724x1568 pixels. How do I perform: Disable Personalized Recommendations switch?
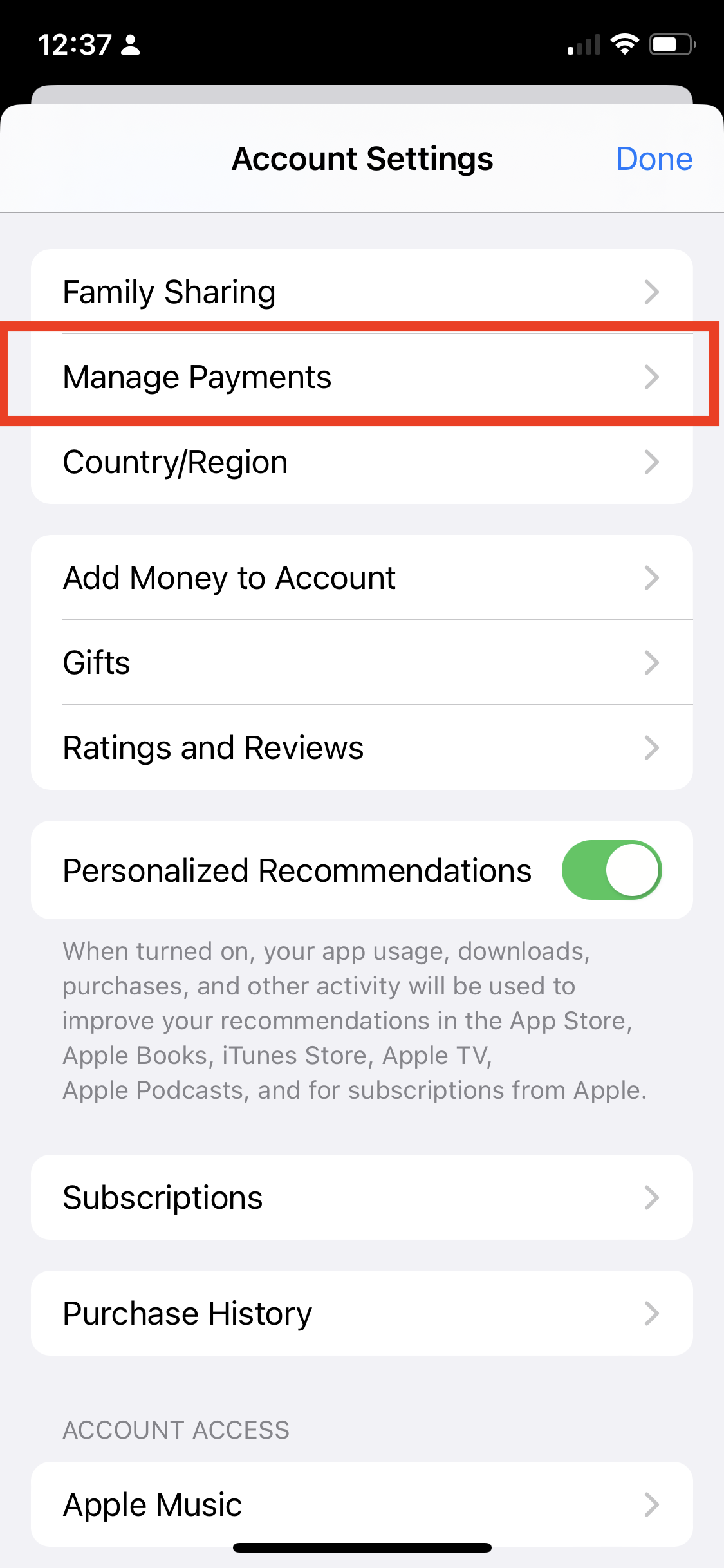pyautogui.click(x=611, y=870)
